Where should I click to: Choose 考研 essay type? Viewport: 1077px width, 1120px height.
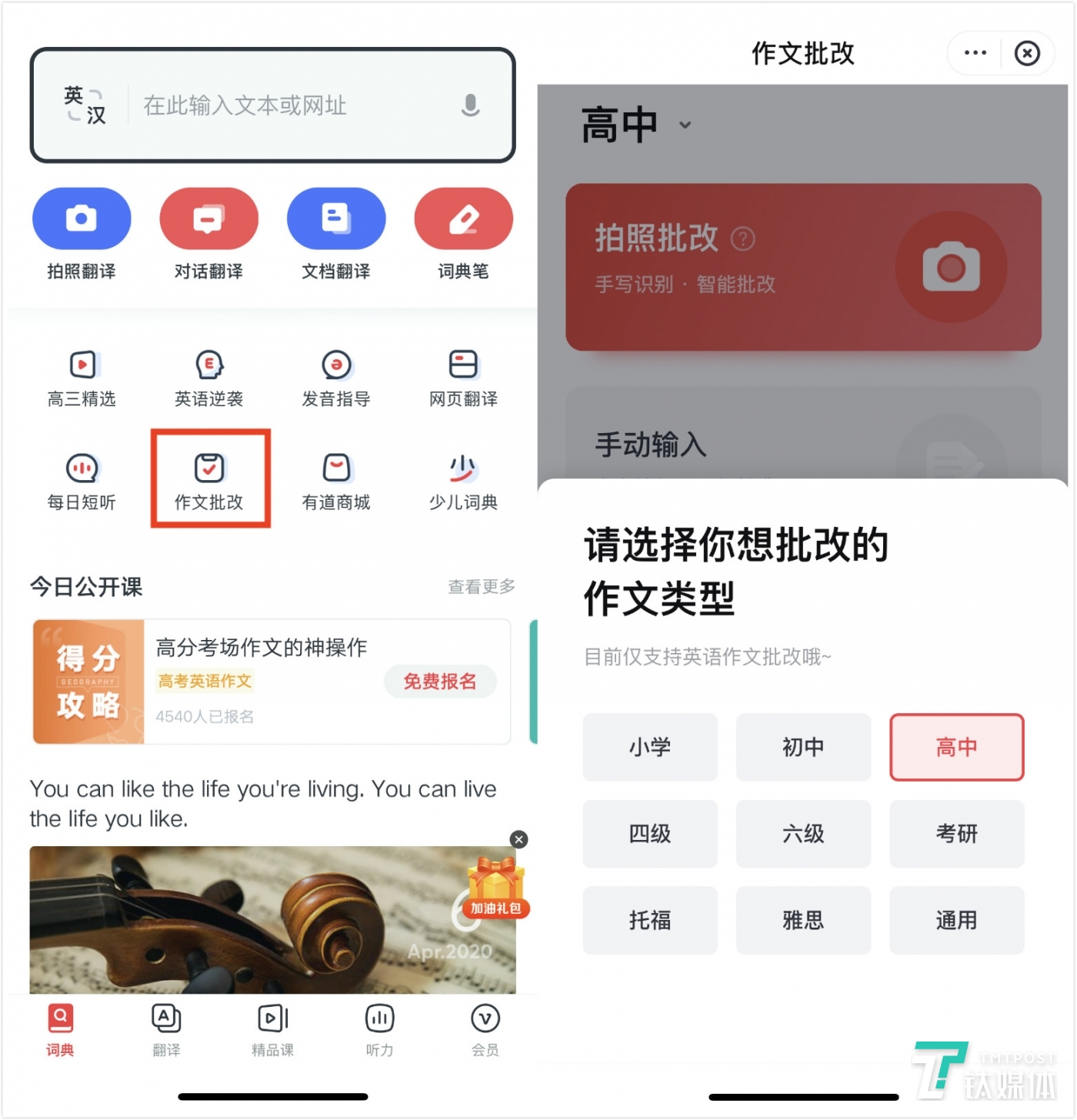click(x=956, y=834)
